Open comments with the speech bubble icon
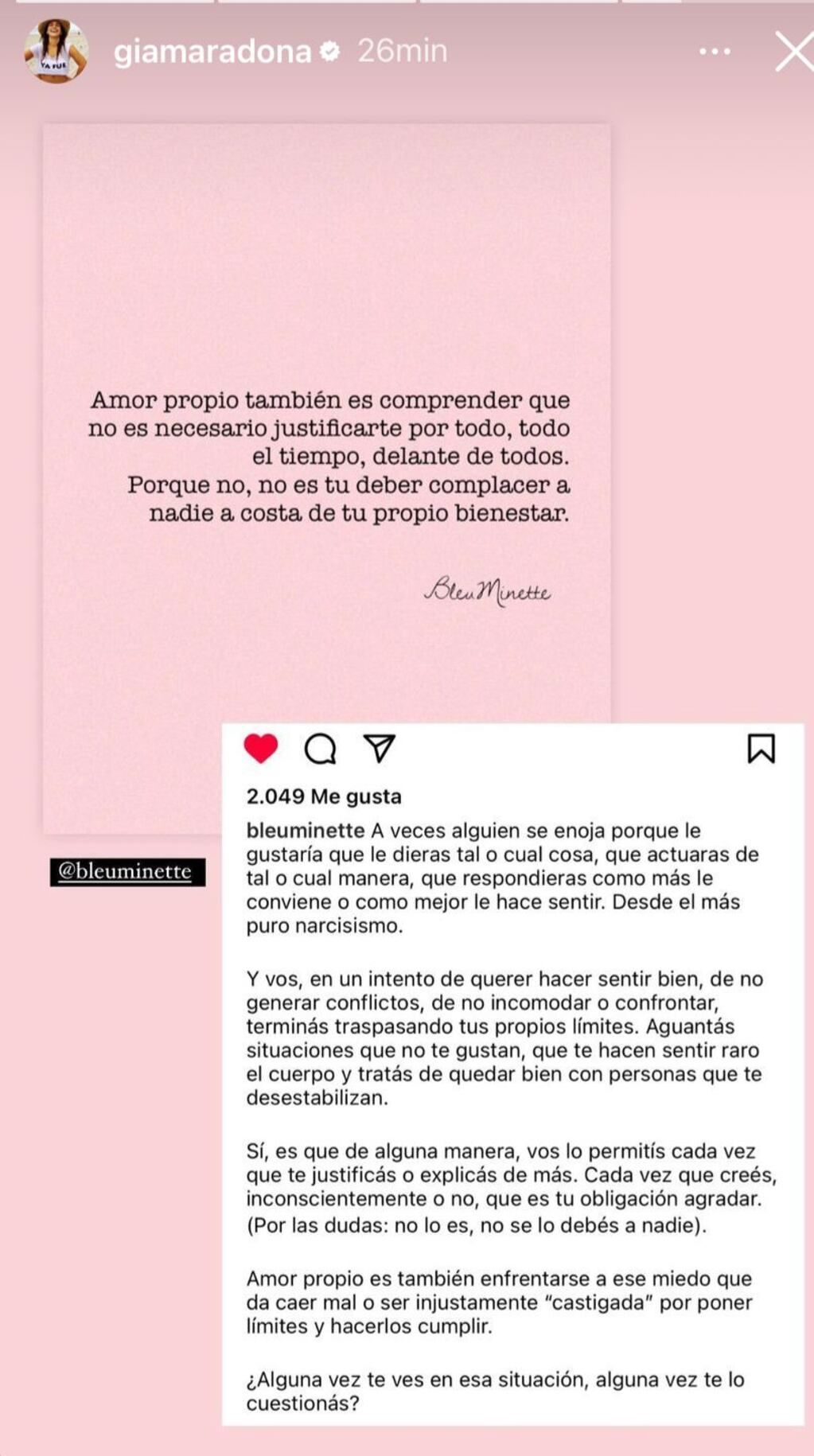Viewport: 814px width, 1456px height. coord(318,746)
